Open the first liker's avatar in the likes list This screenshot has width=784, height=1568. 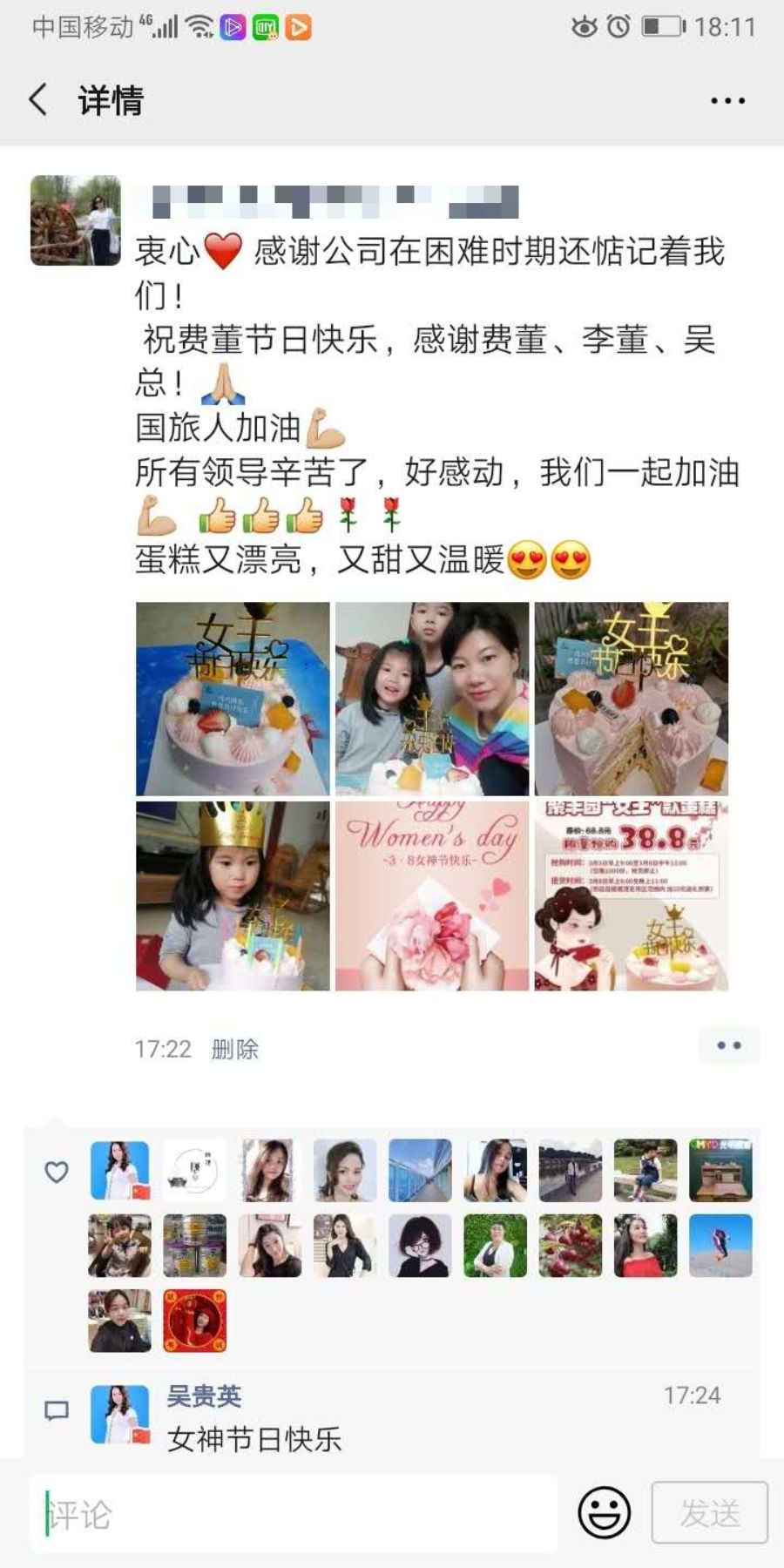[120, 1171]
